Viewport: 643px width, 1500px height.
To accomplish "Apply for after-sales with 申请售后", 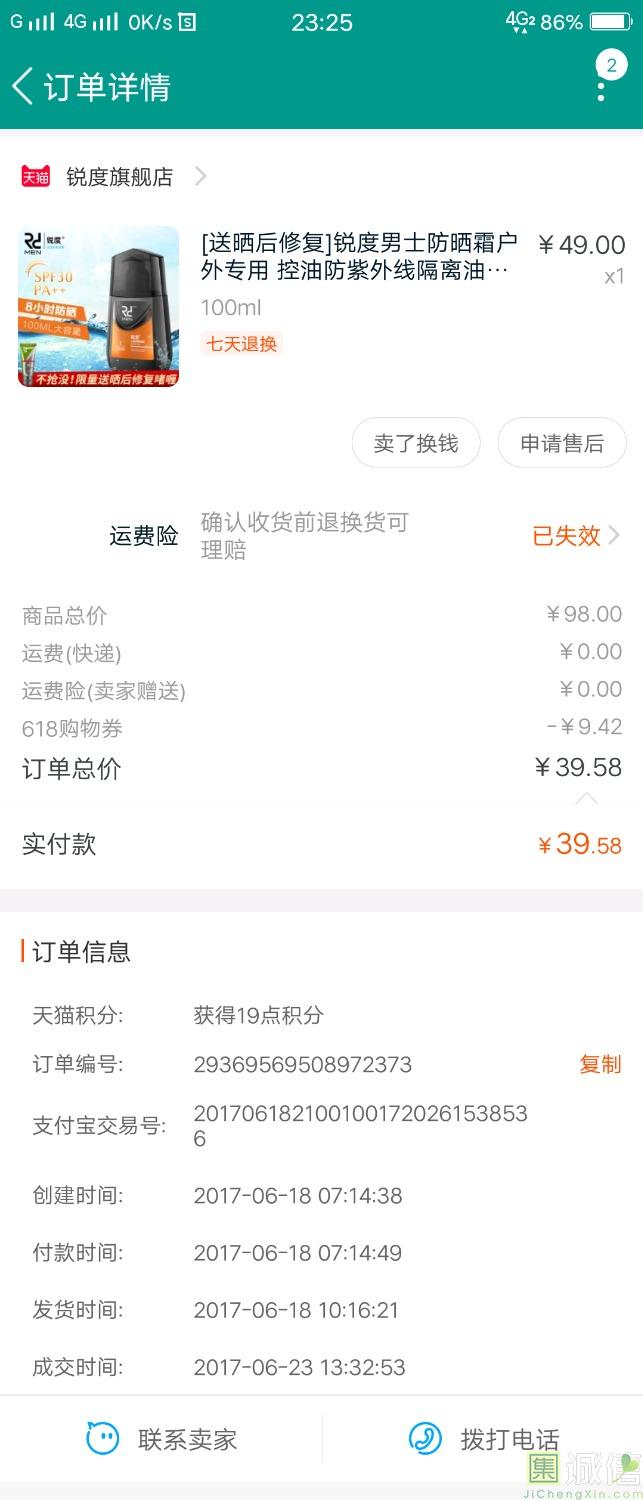I will click(x=562, y=444).
